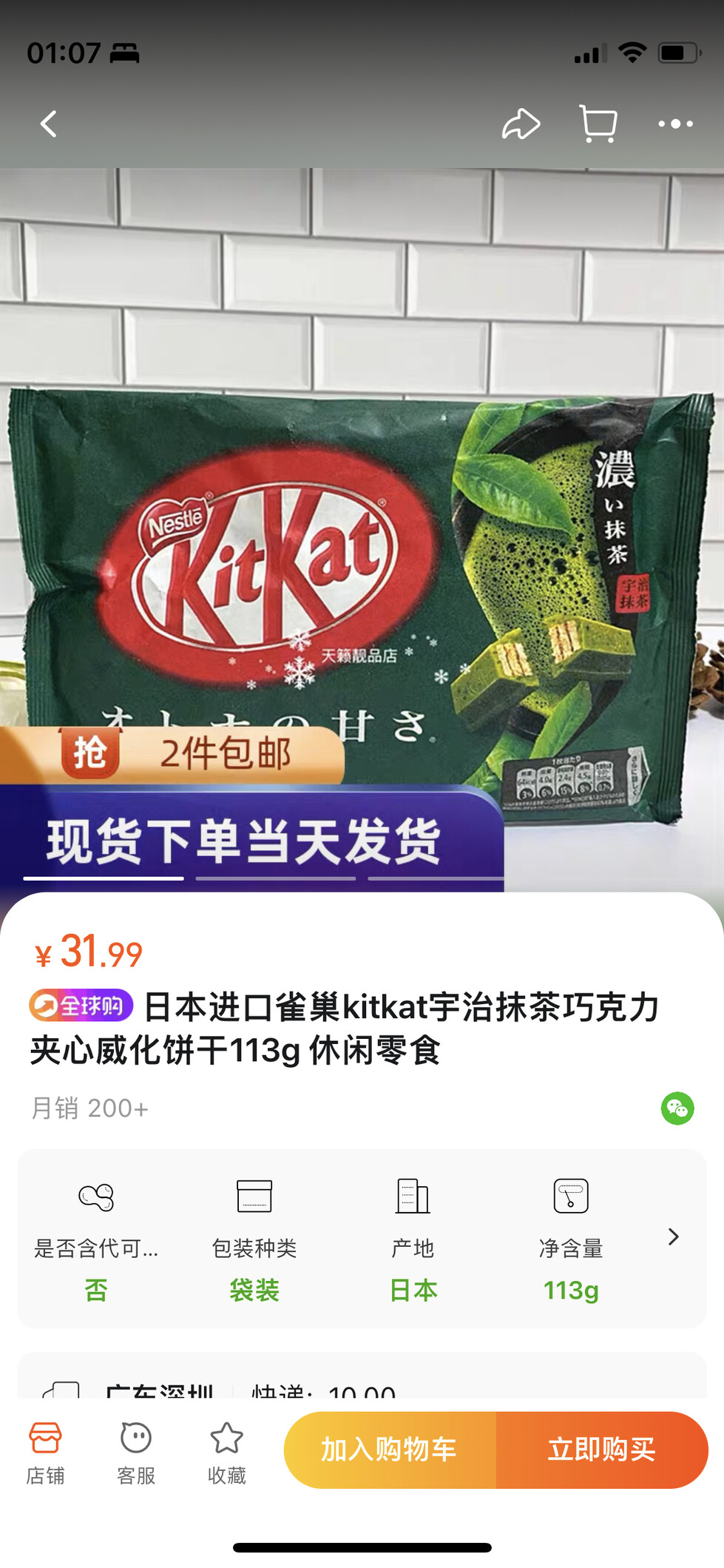
Task: Contact 客服 customer service
Action: coord(136,1453)
